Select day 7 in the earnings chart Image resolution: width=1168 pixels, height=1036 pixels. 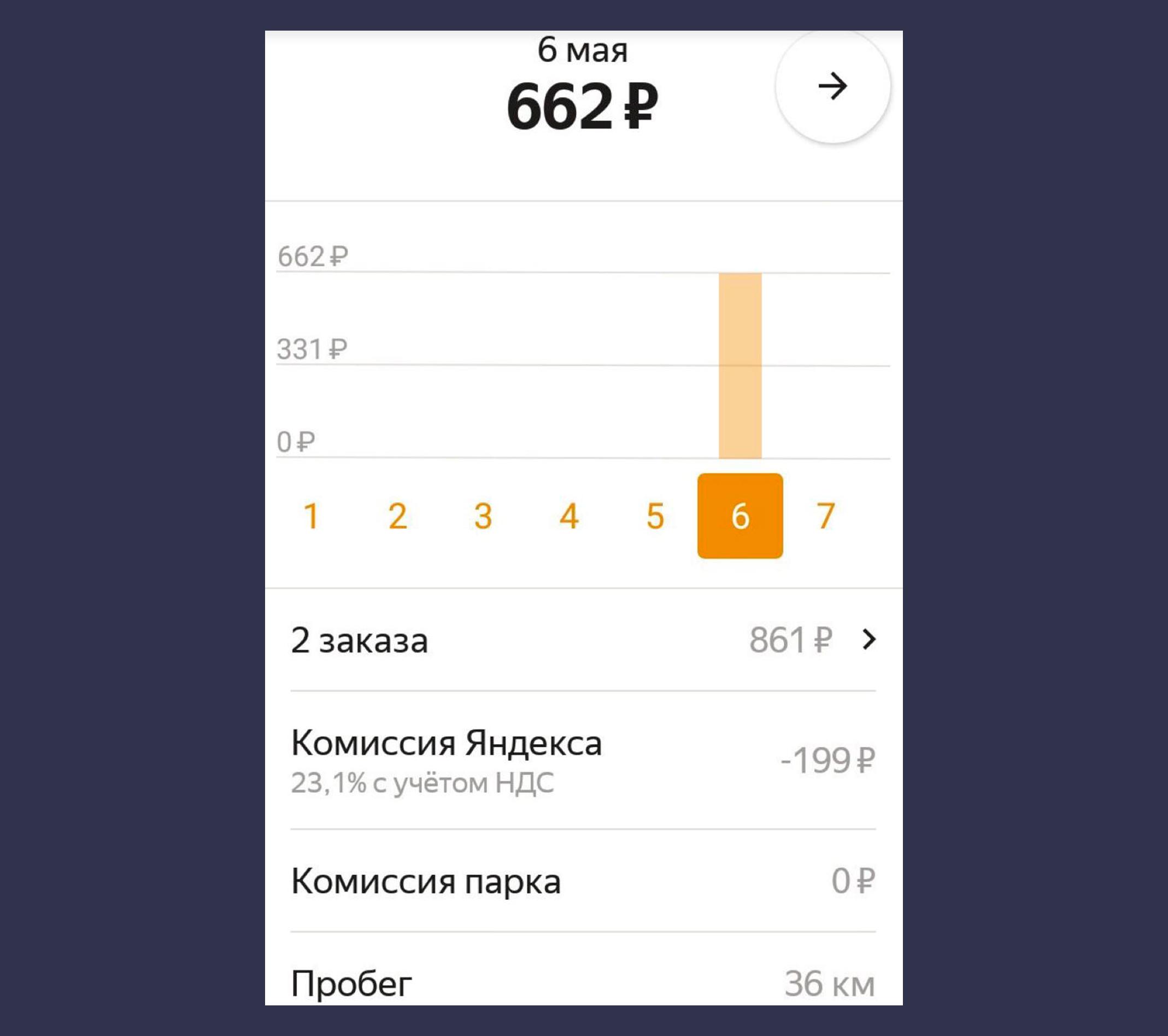(826, 516)
